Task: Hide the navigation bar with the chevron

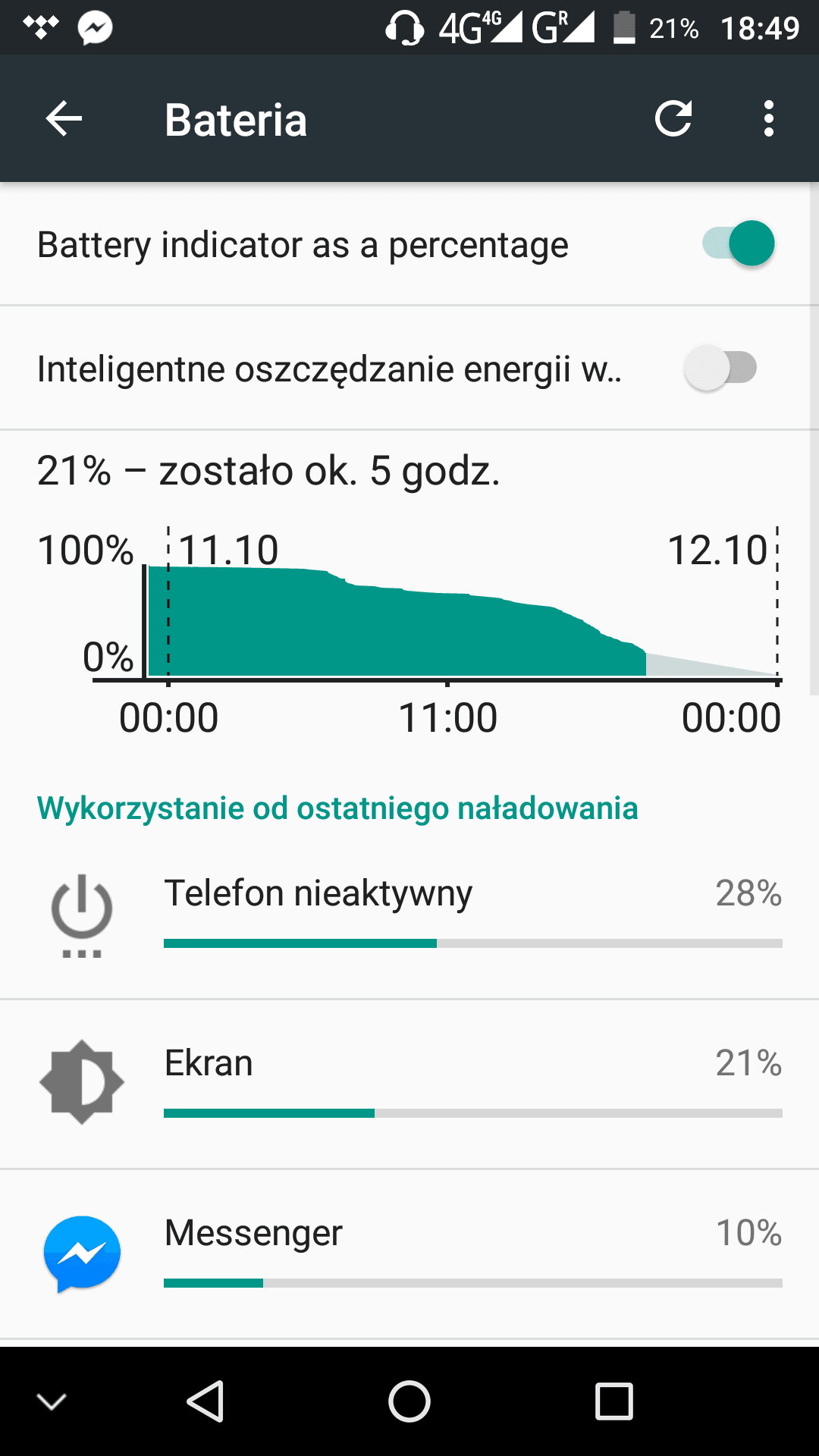Action: click(52, 1401)
